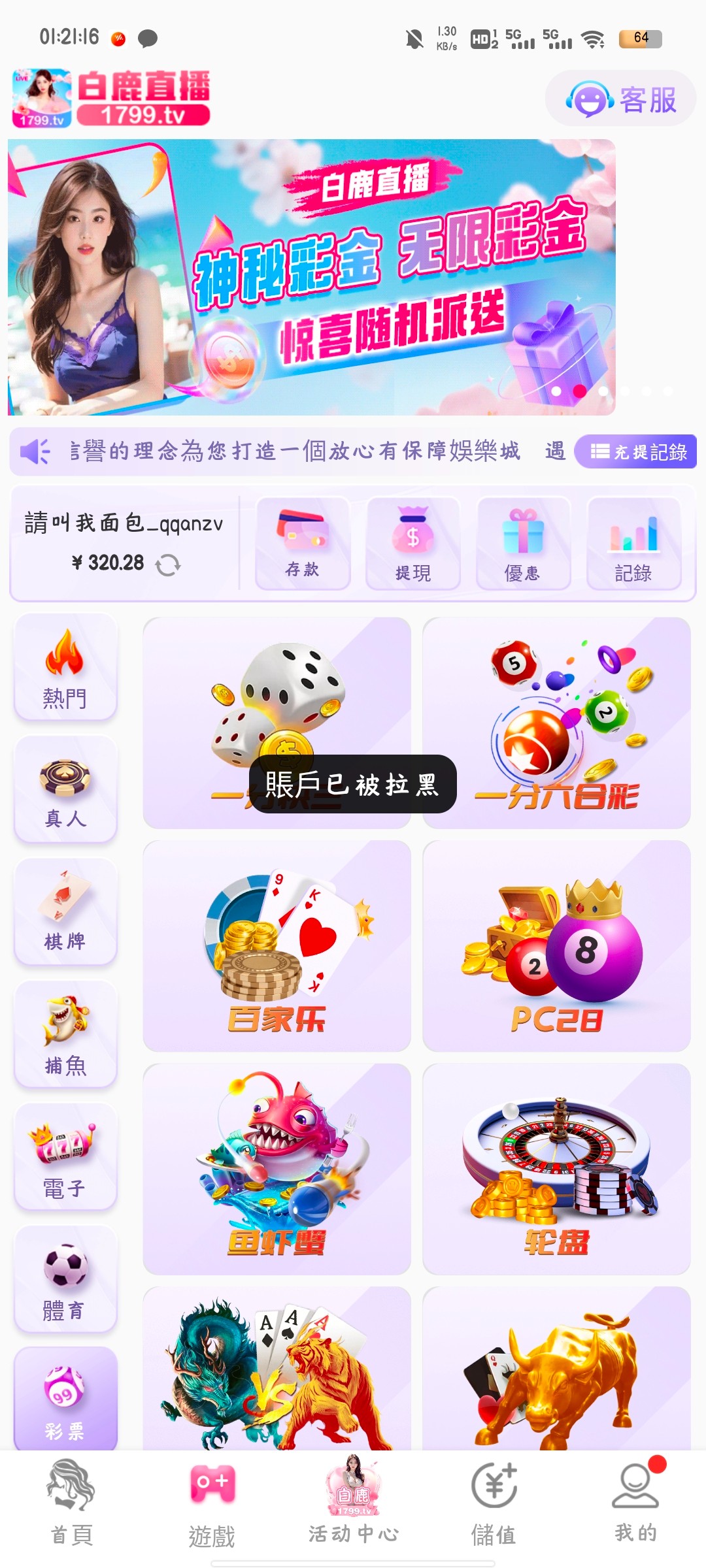Open the PC28 game card
The height and width of the screenshot is (1568, 706).
(556, 946)
